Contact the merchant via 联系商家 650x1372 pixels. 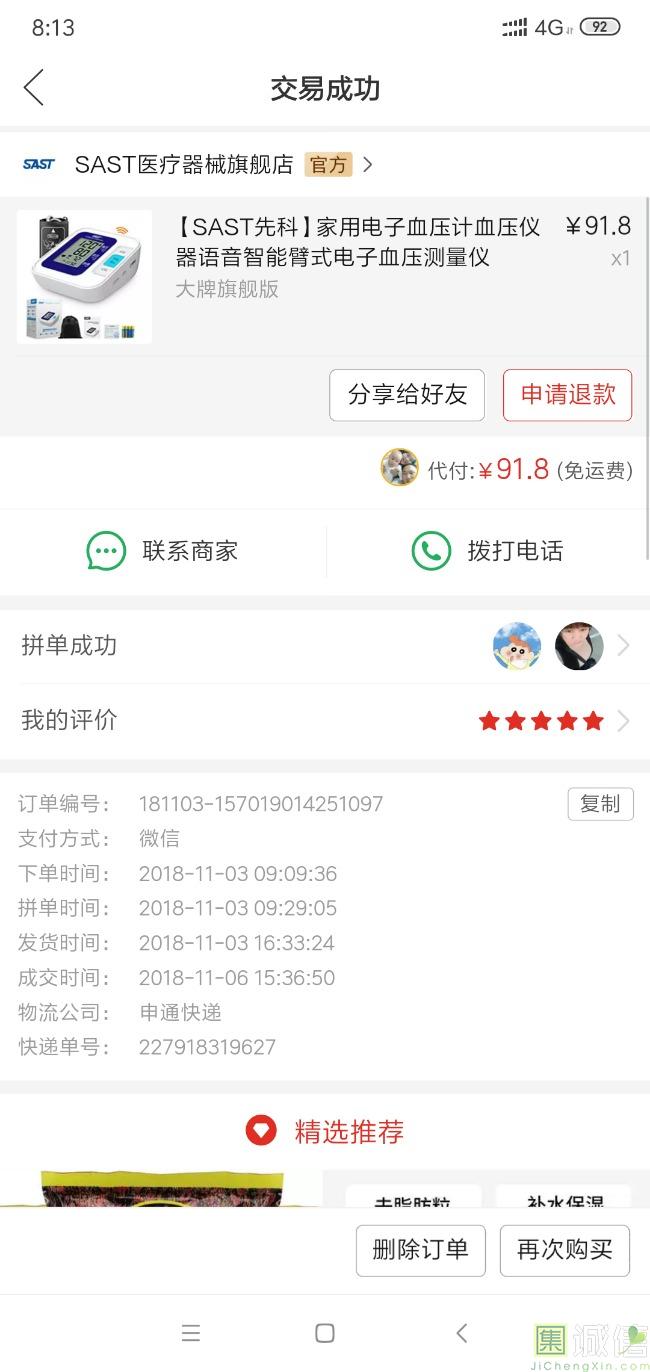pos(163,551)
